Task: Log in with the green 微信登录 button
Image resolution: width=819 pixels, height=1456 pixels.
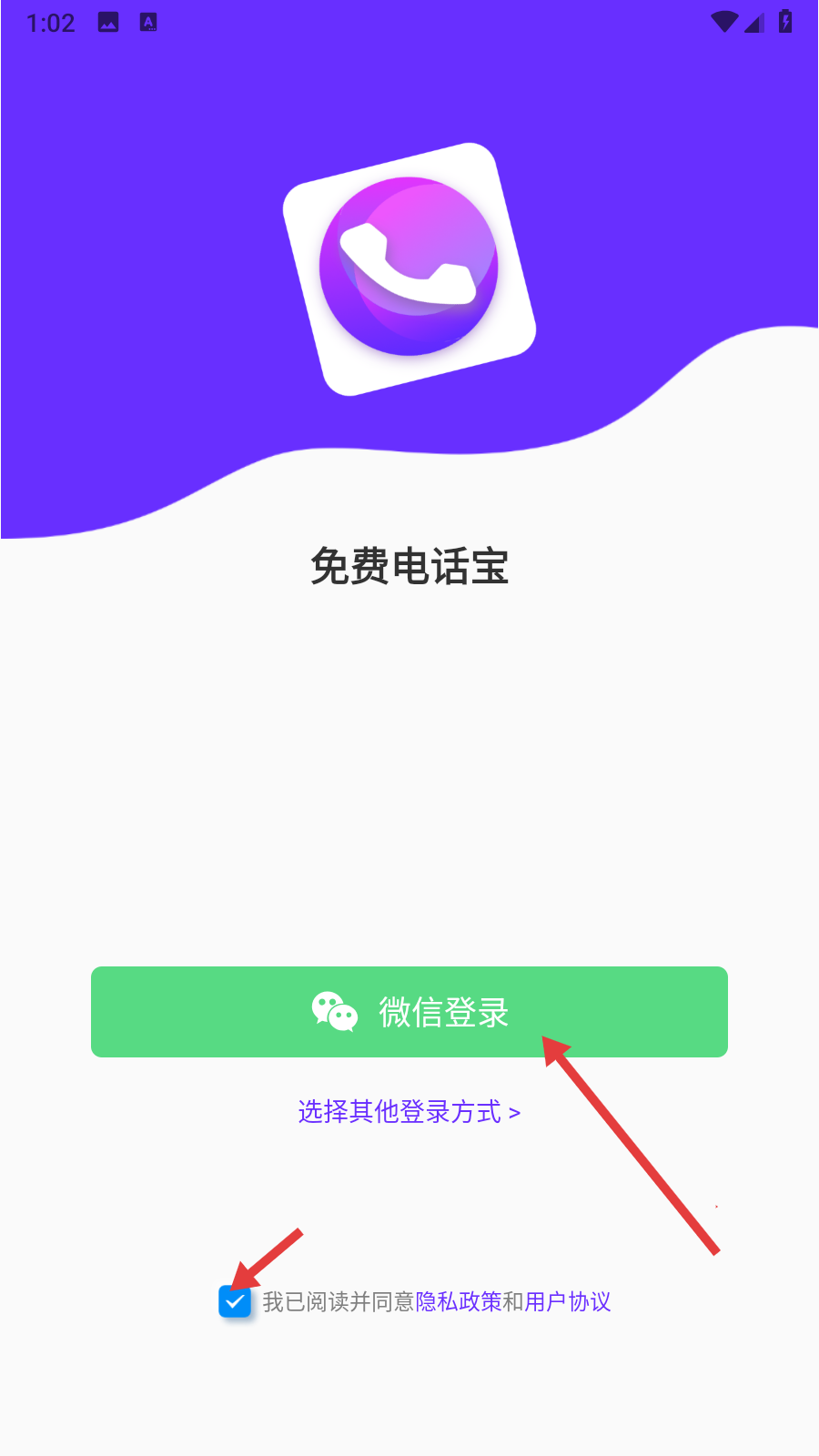Action: click(x=409, y=1012)
